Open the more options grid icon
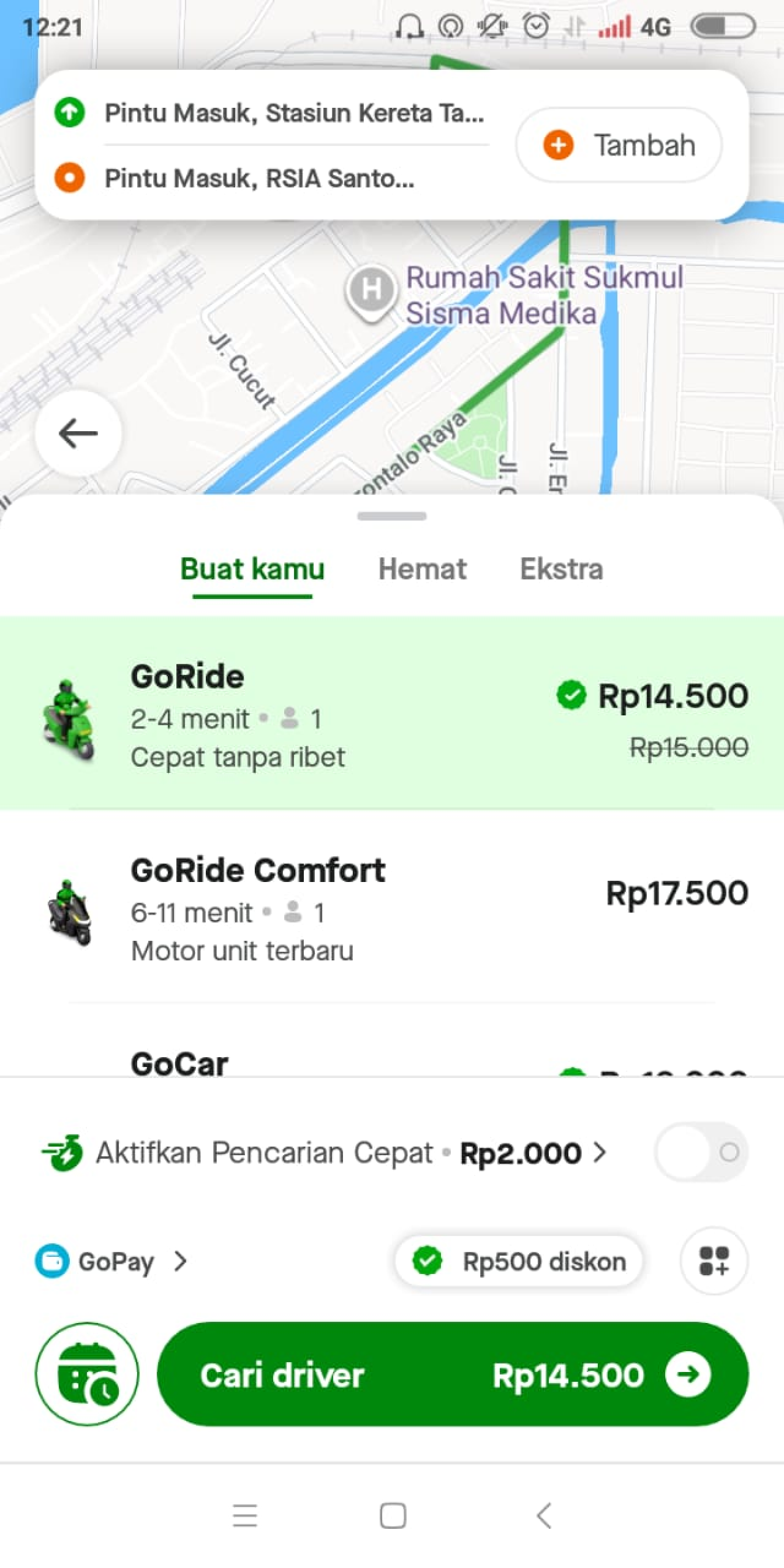 coord(714,1262)
